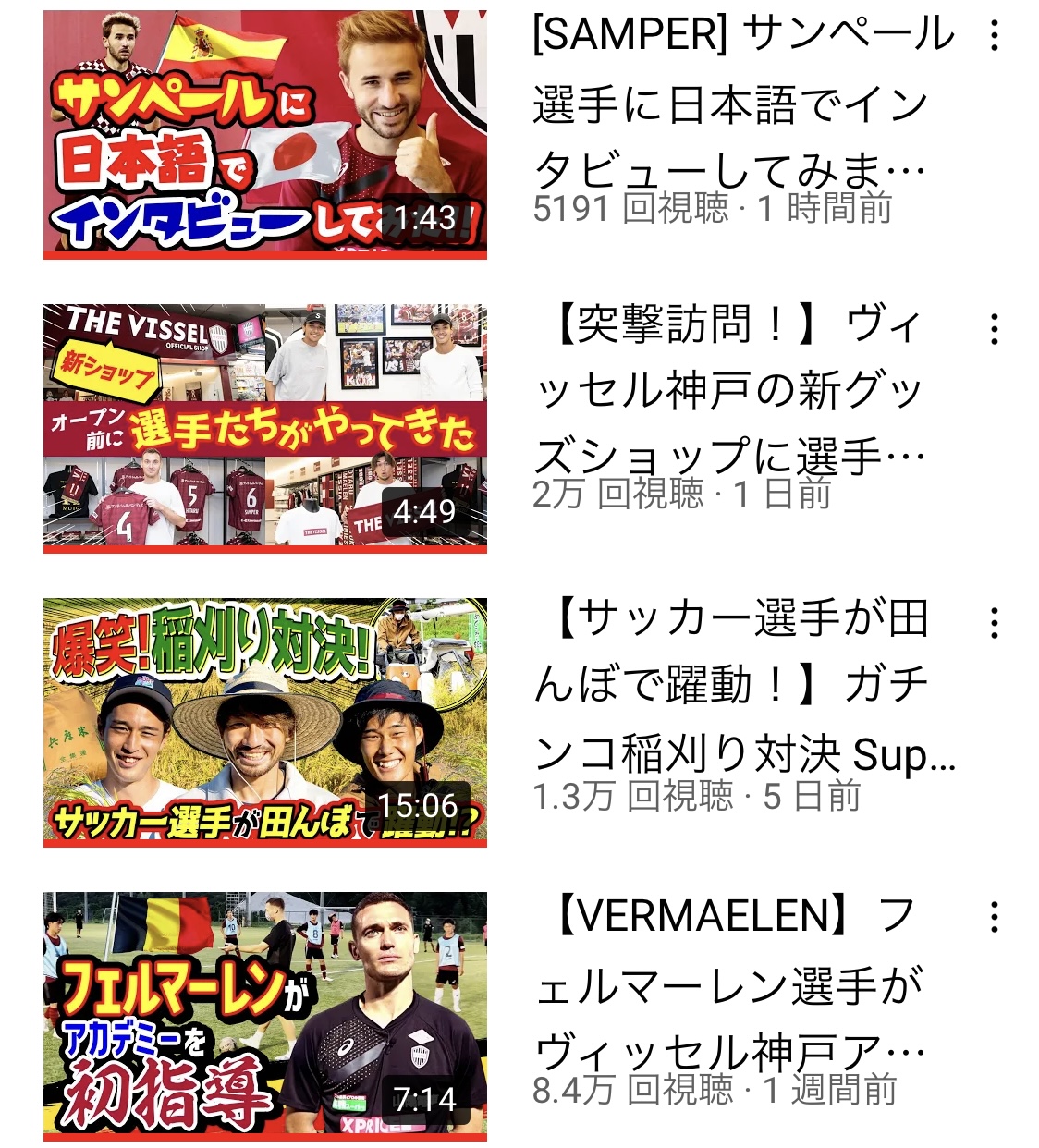This screenshot has height=1148, width=1039.
Task: Play the VERMAELEN academy coaching video thumbnail
Action: pos(264,1016)
